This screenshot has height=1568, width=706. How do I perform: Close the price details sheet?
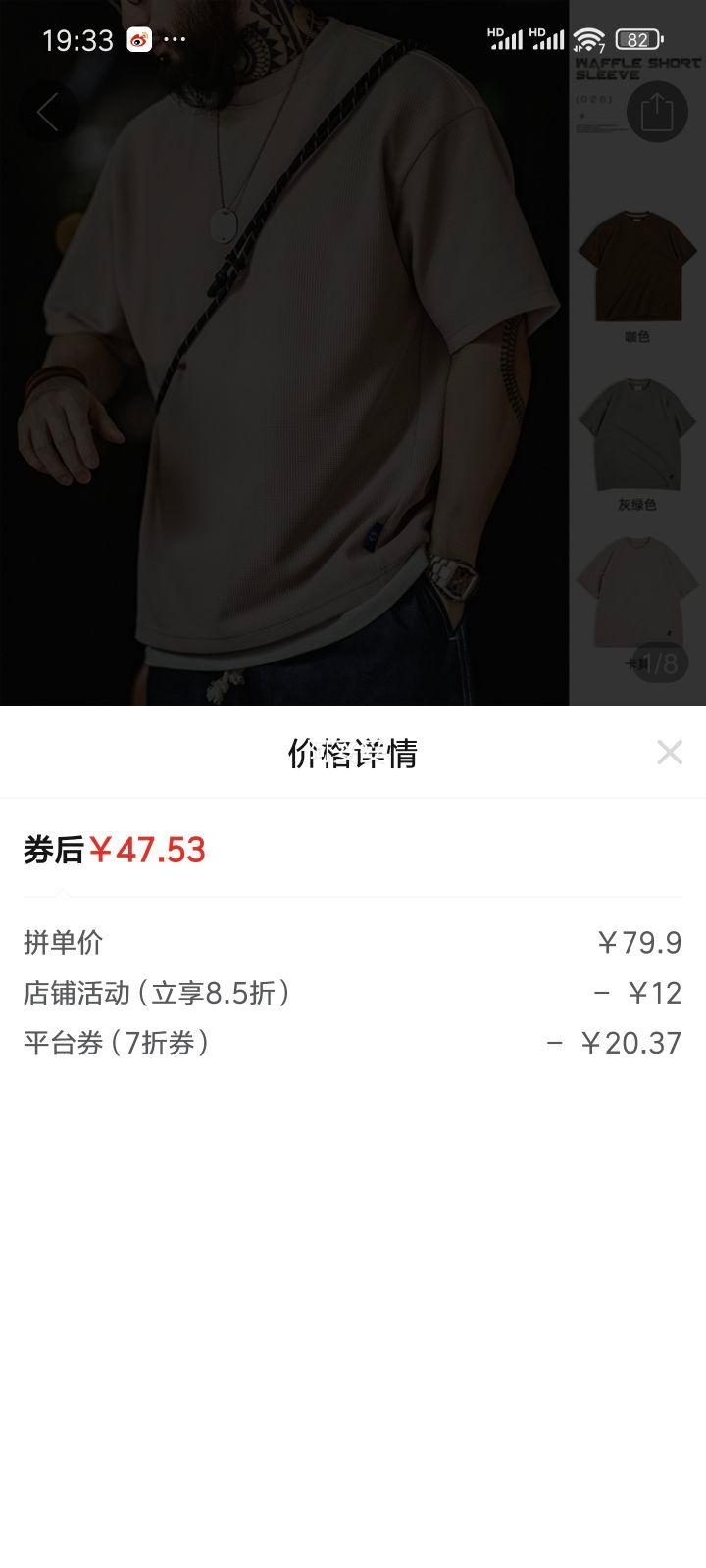pos(670,753)
